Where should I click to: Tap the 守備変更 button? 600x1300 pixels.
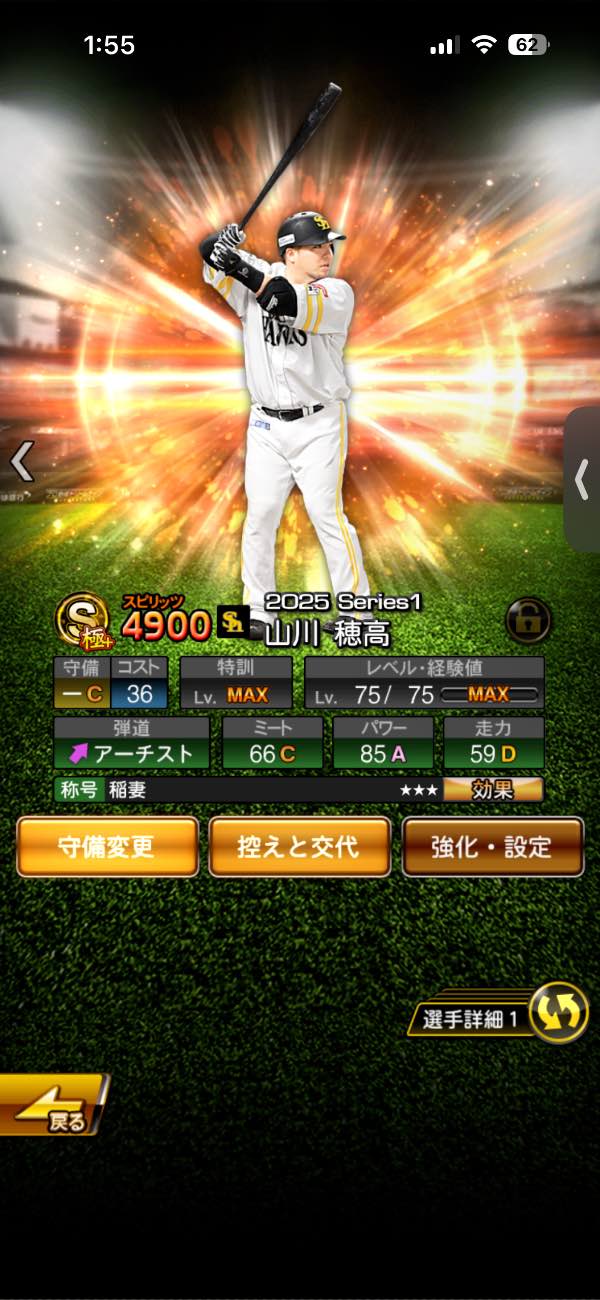pos(108,847)
